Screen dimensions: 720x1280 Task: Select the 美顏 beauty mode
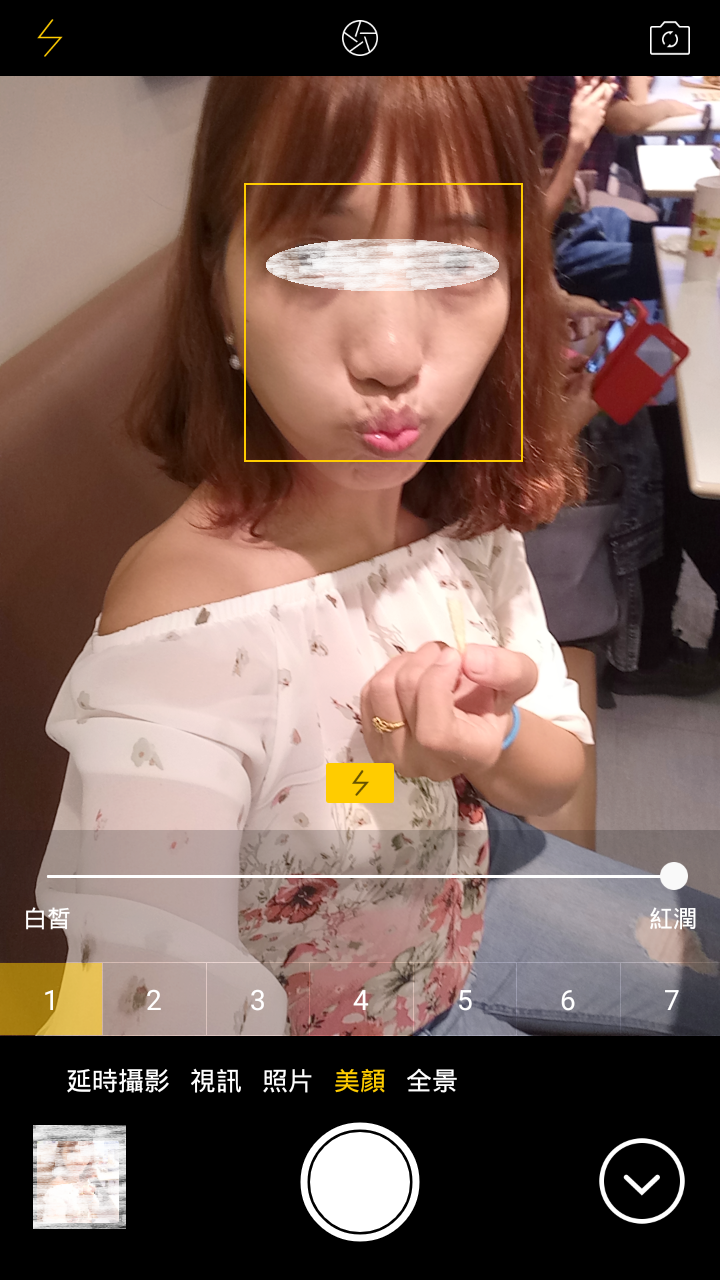[x=360, y=1081]
